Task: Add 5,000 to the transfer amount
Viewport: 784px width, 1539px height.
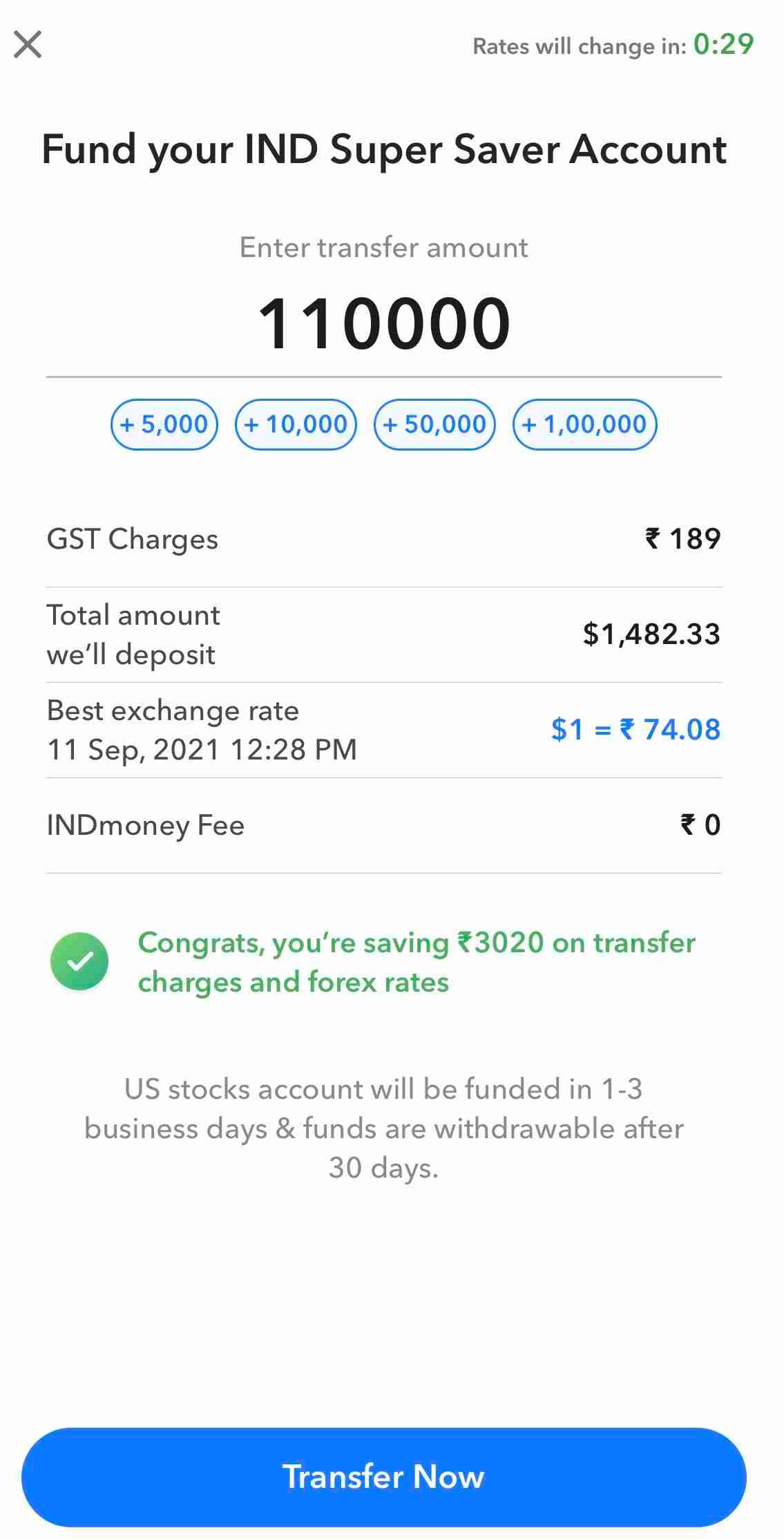Action: coord(164,424)
